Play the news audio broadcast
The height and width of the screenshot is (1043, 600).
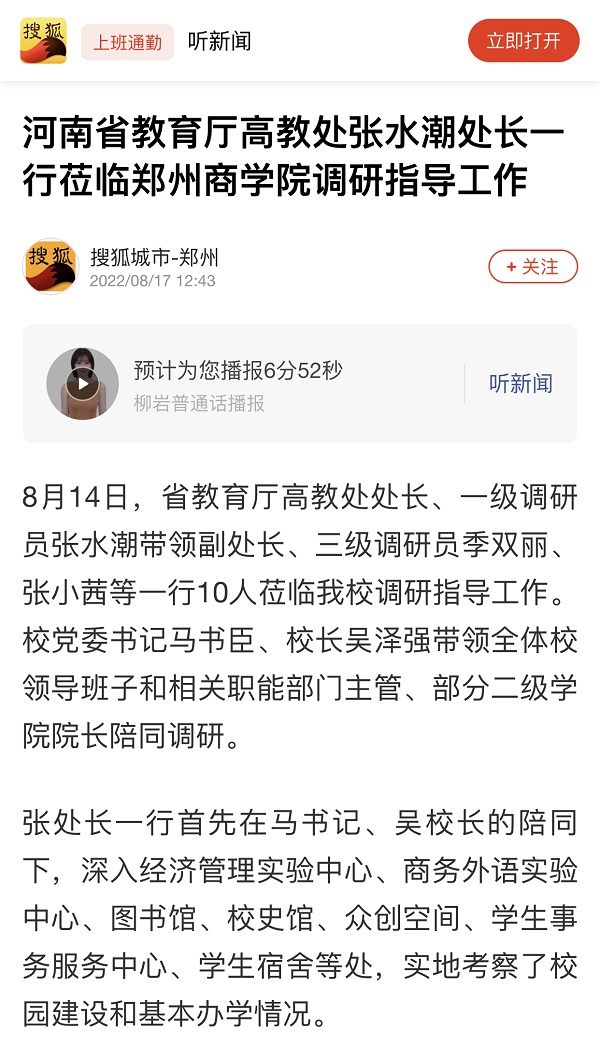(x=82, y=383)
